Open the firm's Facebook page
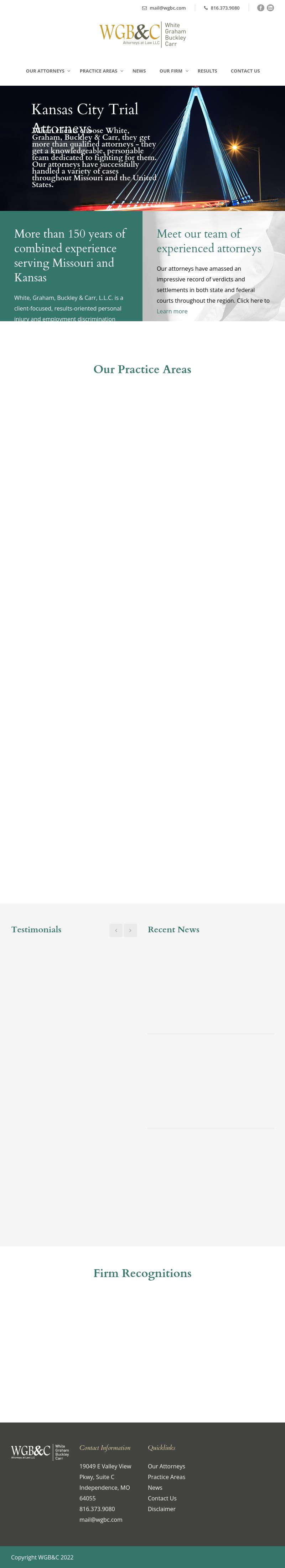 tap(261, 8)
